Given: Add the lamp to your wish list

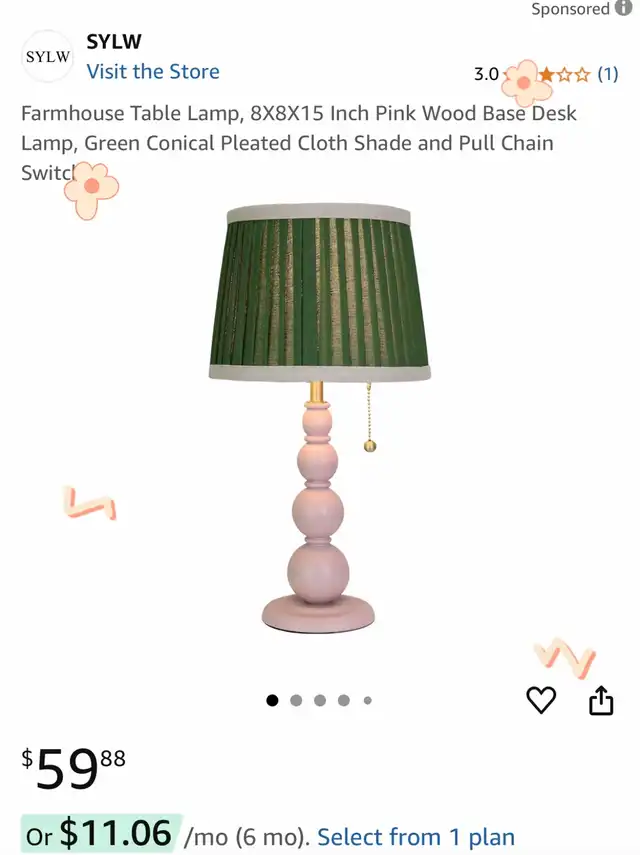Looking at the screenshot, I should 541,700.
